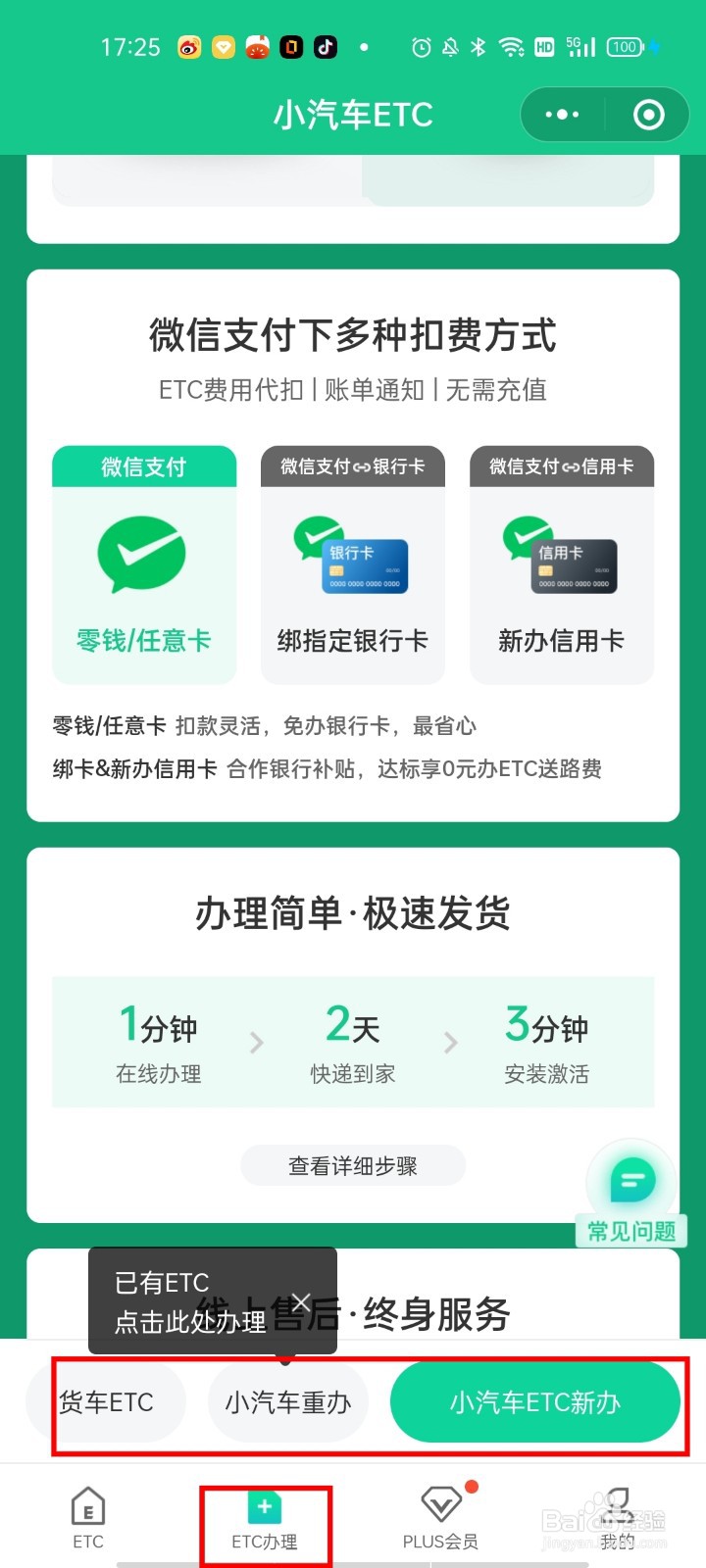Viewport: 706px width, 1568px height.
Task: Switch to the PLUS会员 tab
Action: click(438, 1524)
